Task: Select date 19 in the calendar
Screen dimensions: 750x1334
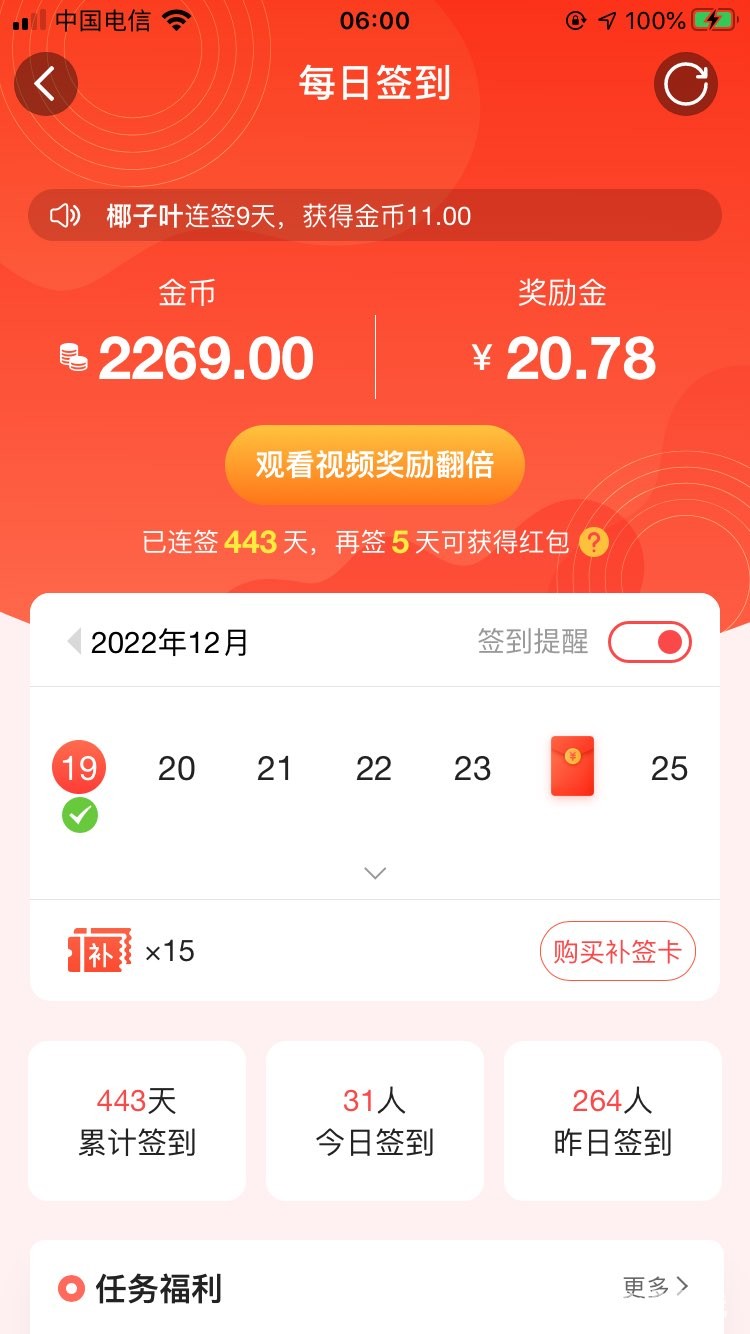Action: click(x=79, y=768)
